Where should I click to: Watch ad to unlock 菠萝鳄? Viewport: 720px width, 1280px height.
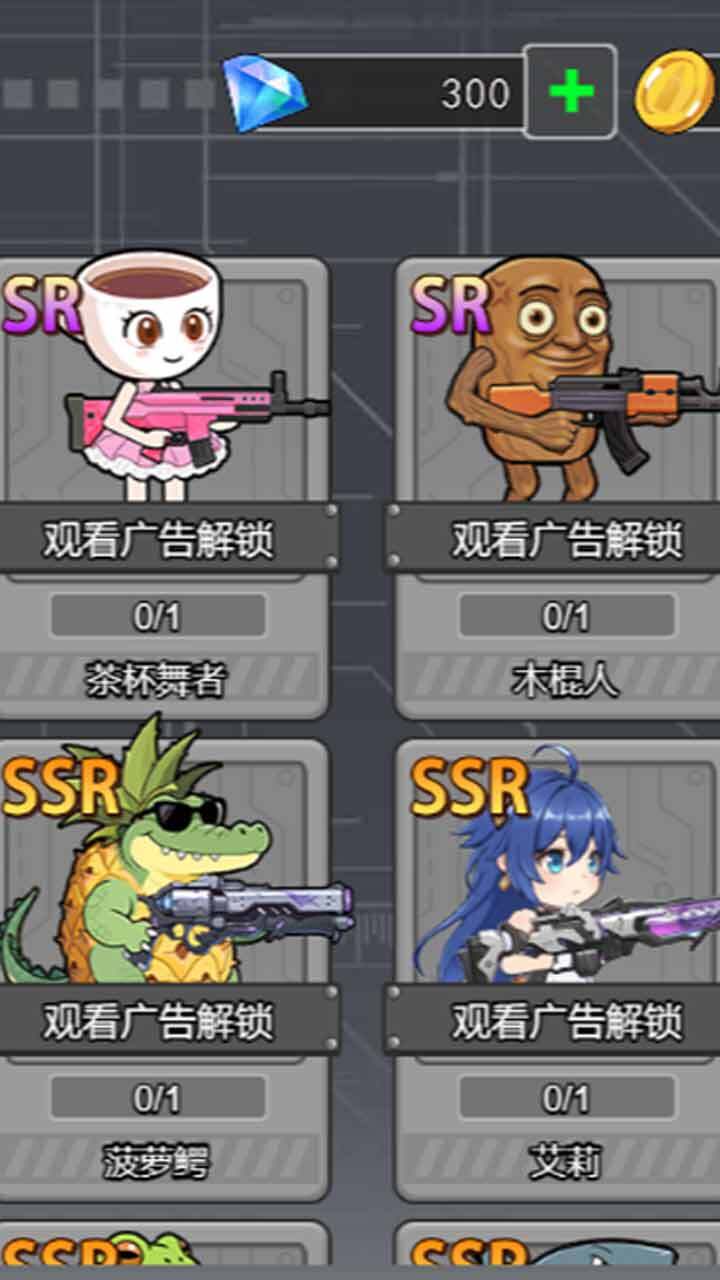pos(160,1021)
